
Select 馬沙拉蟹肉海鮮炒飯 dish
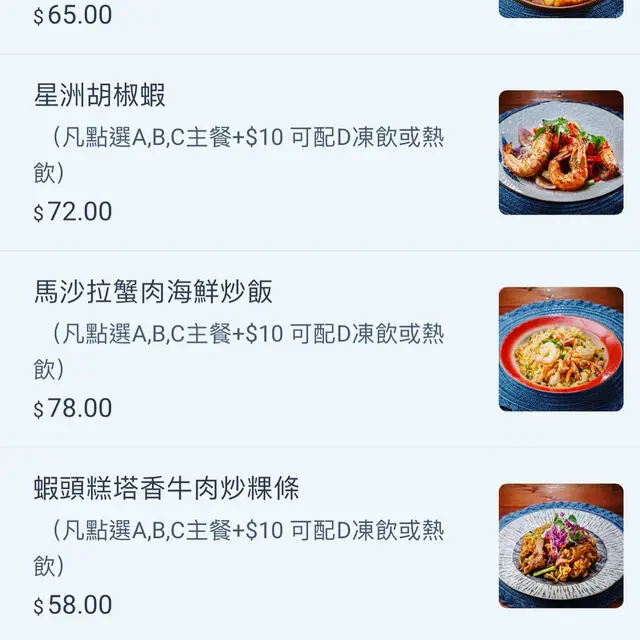tap(153, 293)
